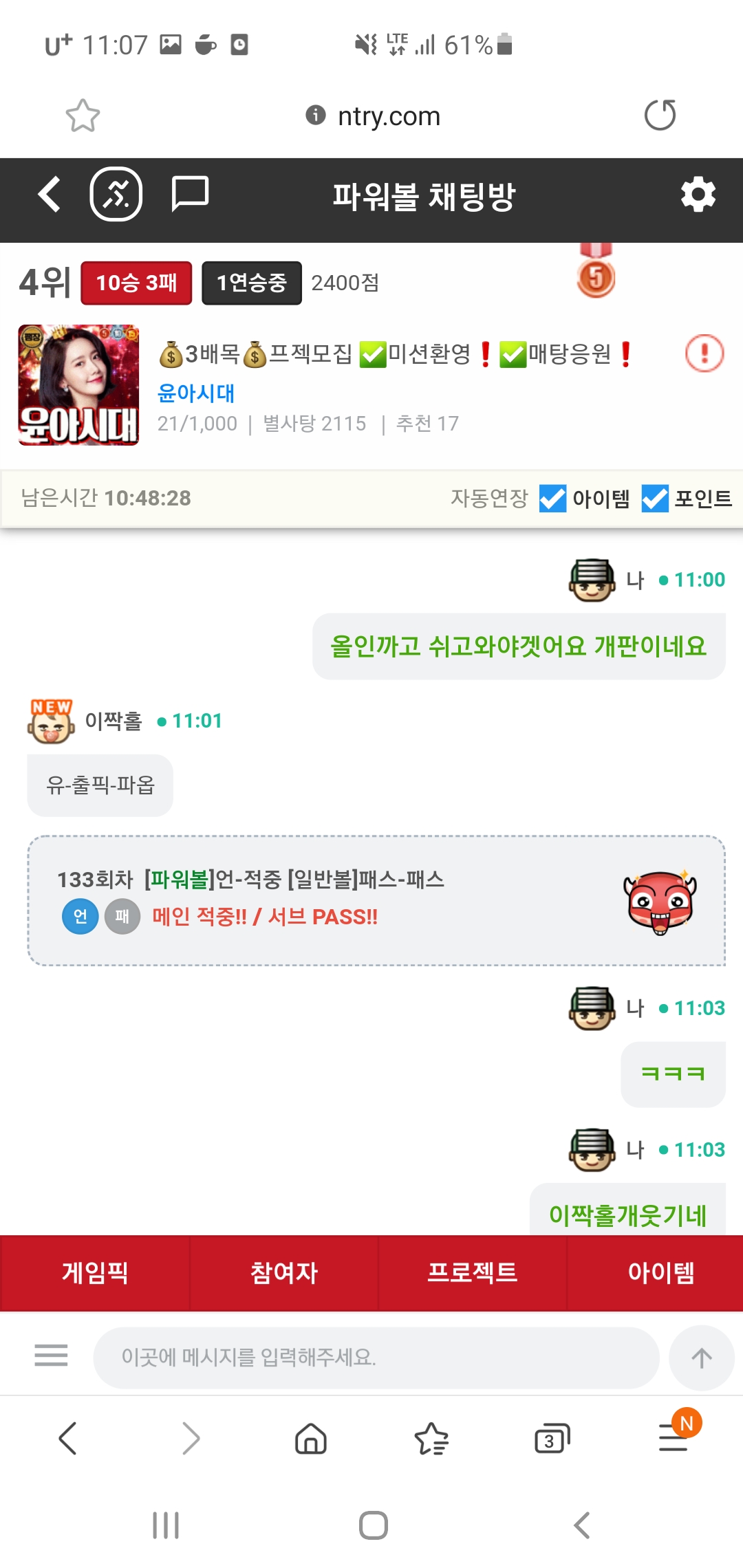
Task: Bookmark ntry.com with the star icon
Action: 83,116
